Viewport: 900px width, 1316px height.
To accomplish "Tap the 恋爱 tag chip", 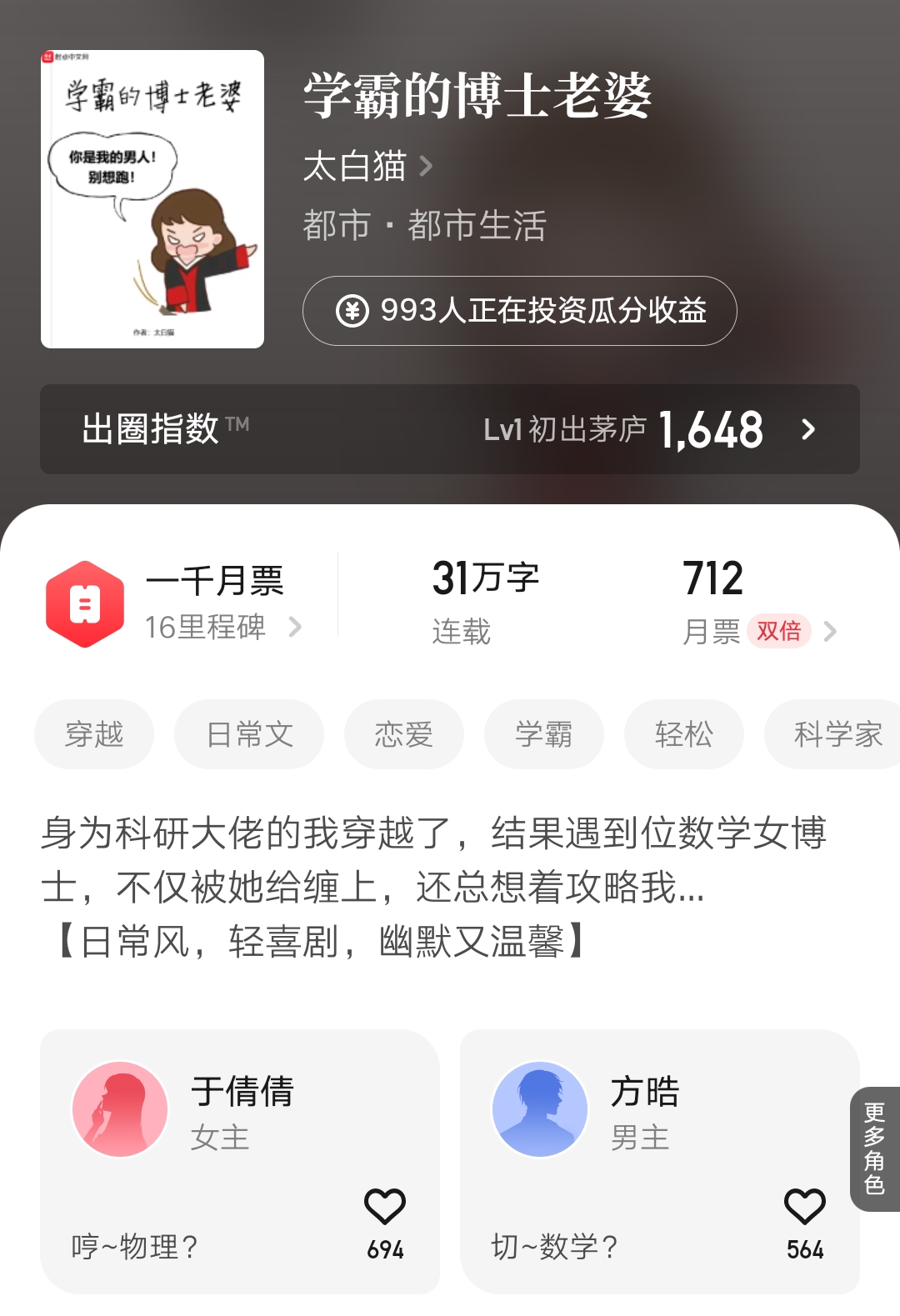I will (403, 733).
